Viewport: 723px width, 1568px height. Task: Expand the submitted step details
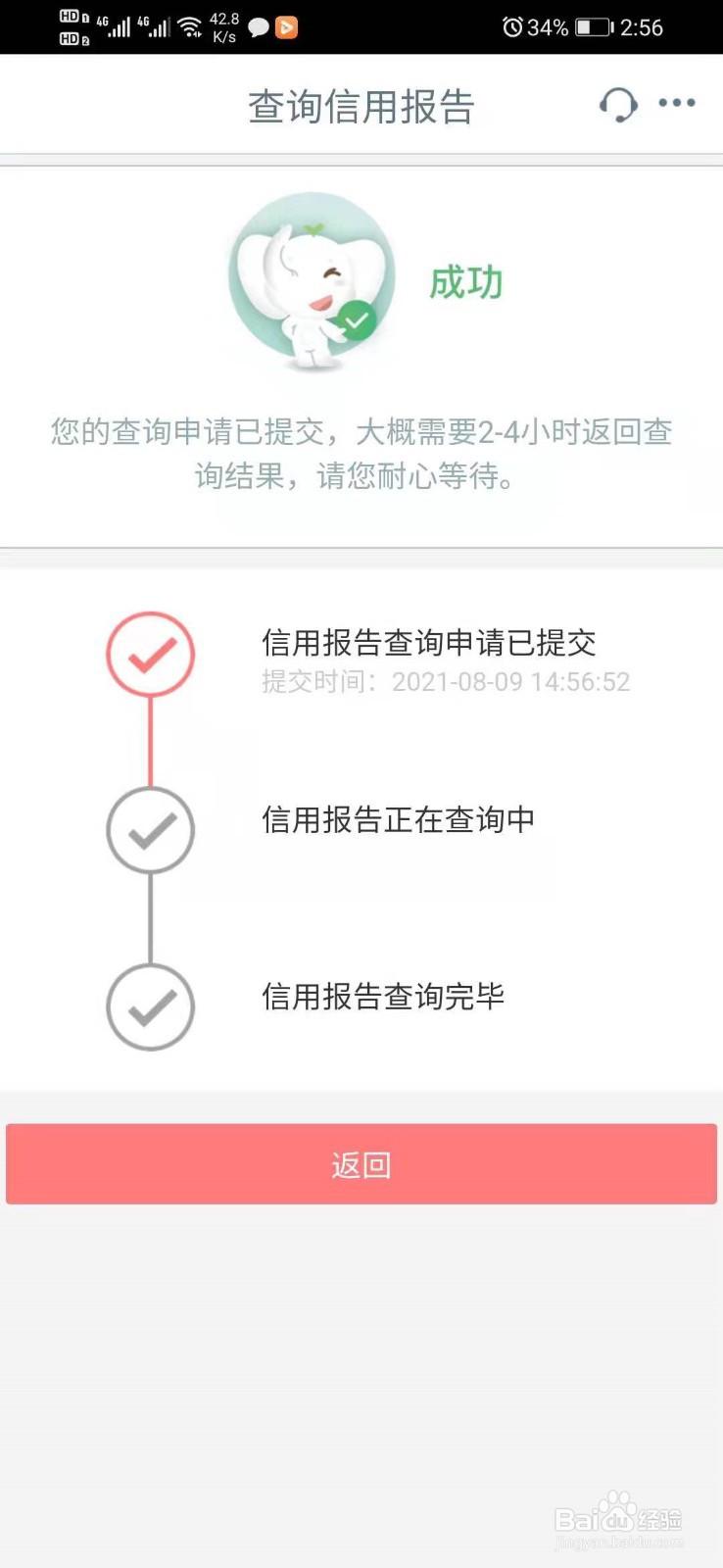point(432,643)
